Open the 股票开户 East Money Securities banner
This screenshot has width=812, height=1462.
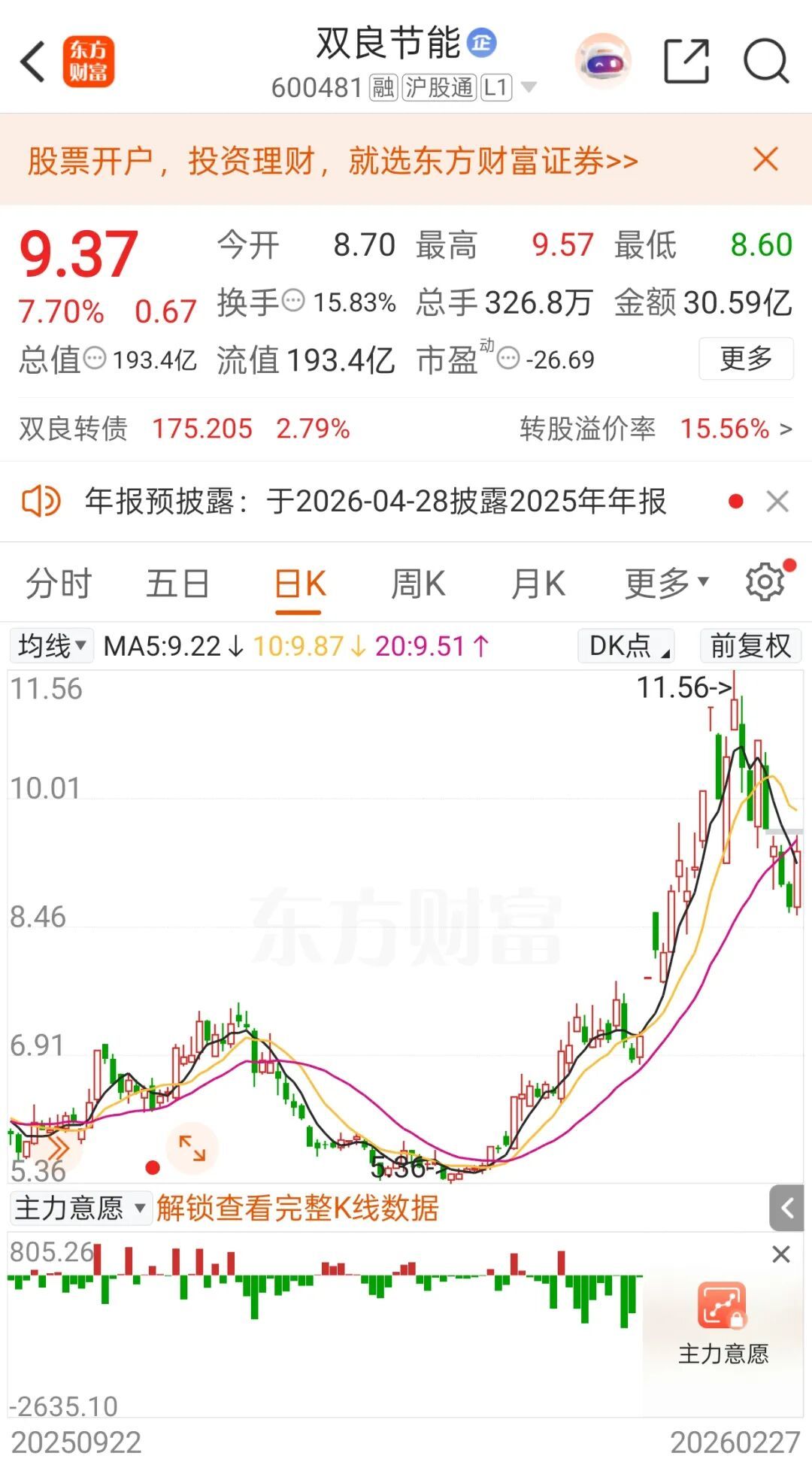[332, 160]
